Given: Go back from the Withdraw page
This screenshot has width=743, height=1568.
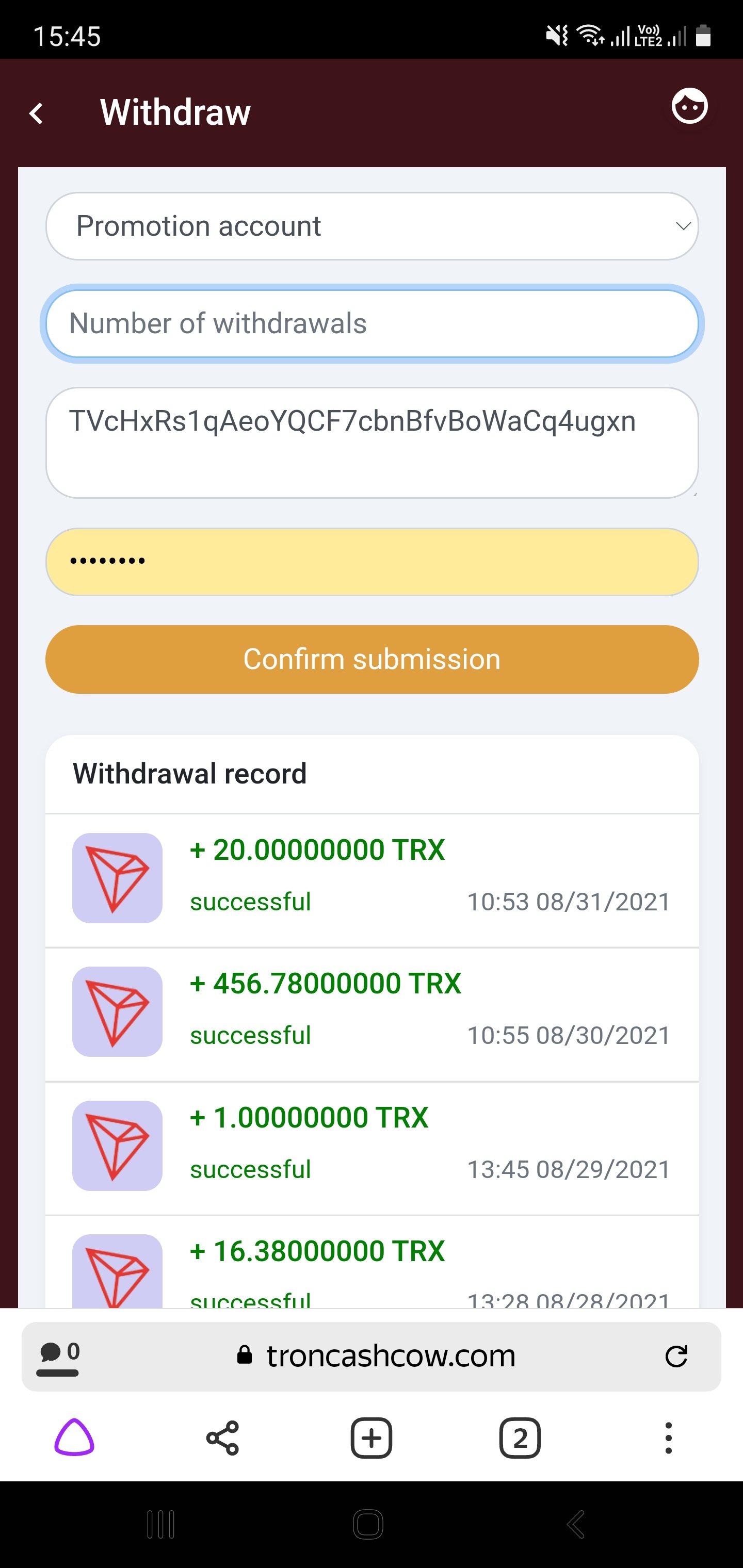Looking at the screenshot, I should pos(37,113).
